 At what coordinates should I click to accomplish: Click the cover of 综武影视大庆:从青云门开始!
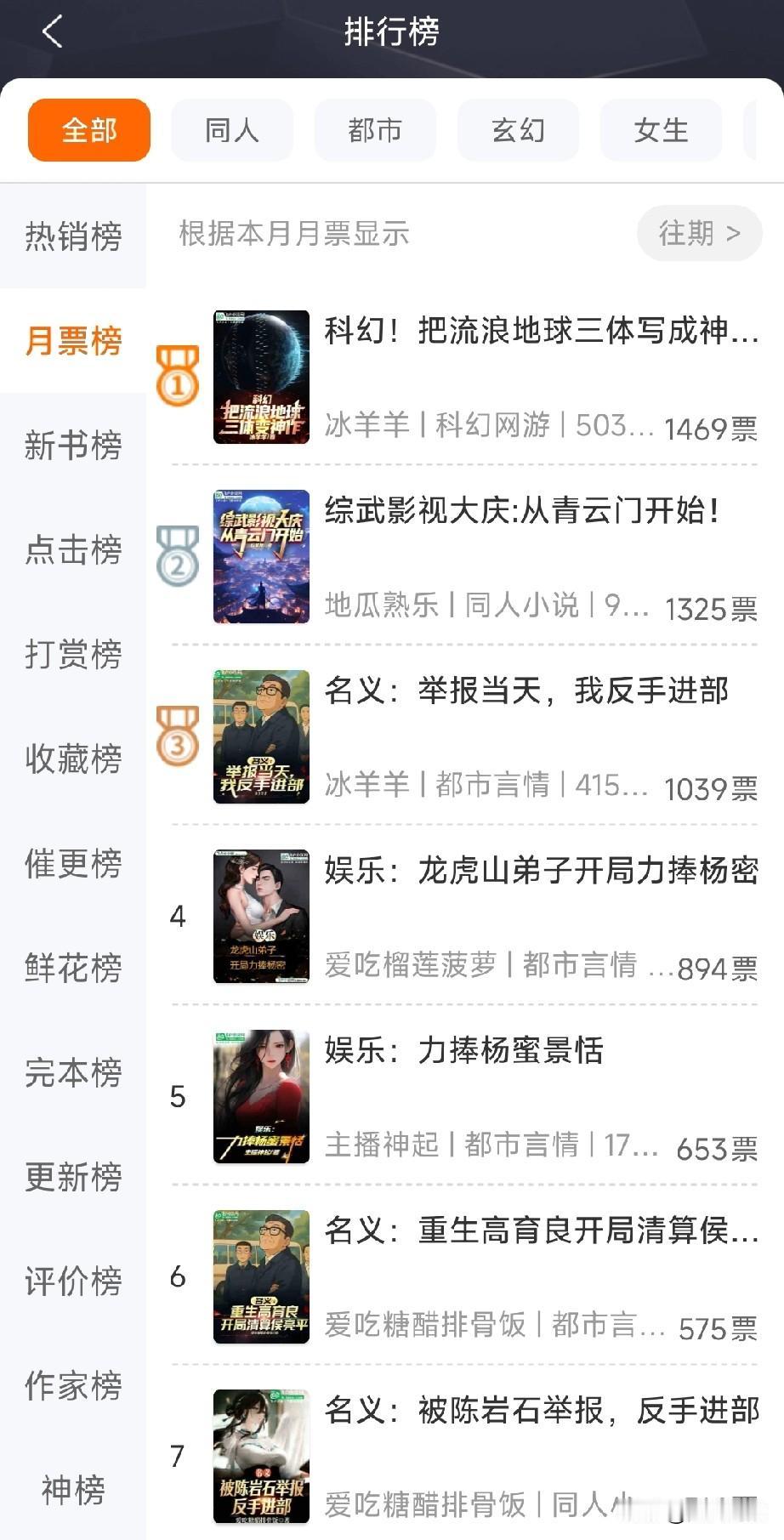click(260, 554)
